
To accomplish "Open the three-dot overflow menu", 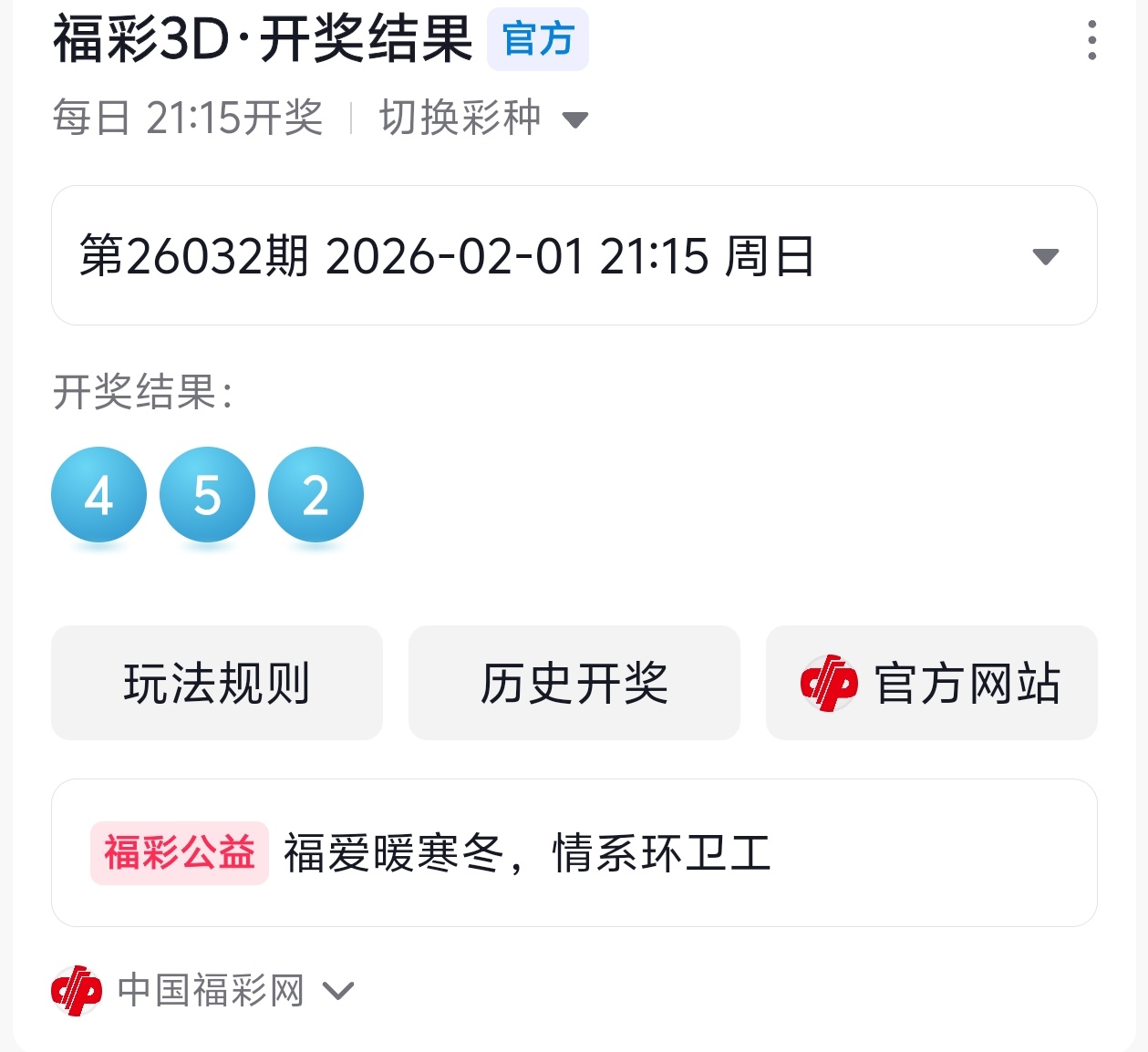I will 1091,41.
